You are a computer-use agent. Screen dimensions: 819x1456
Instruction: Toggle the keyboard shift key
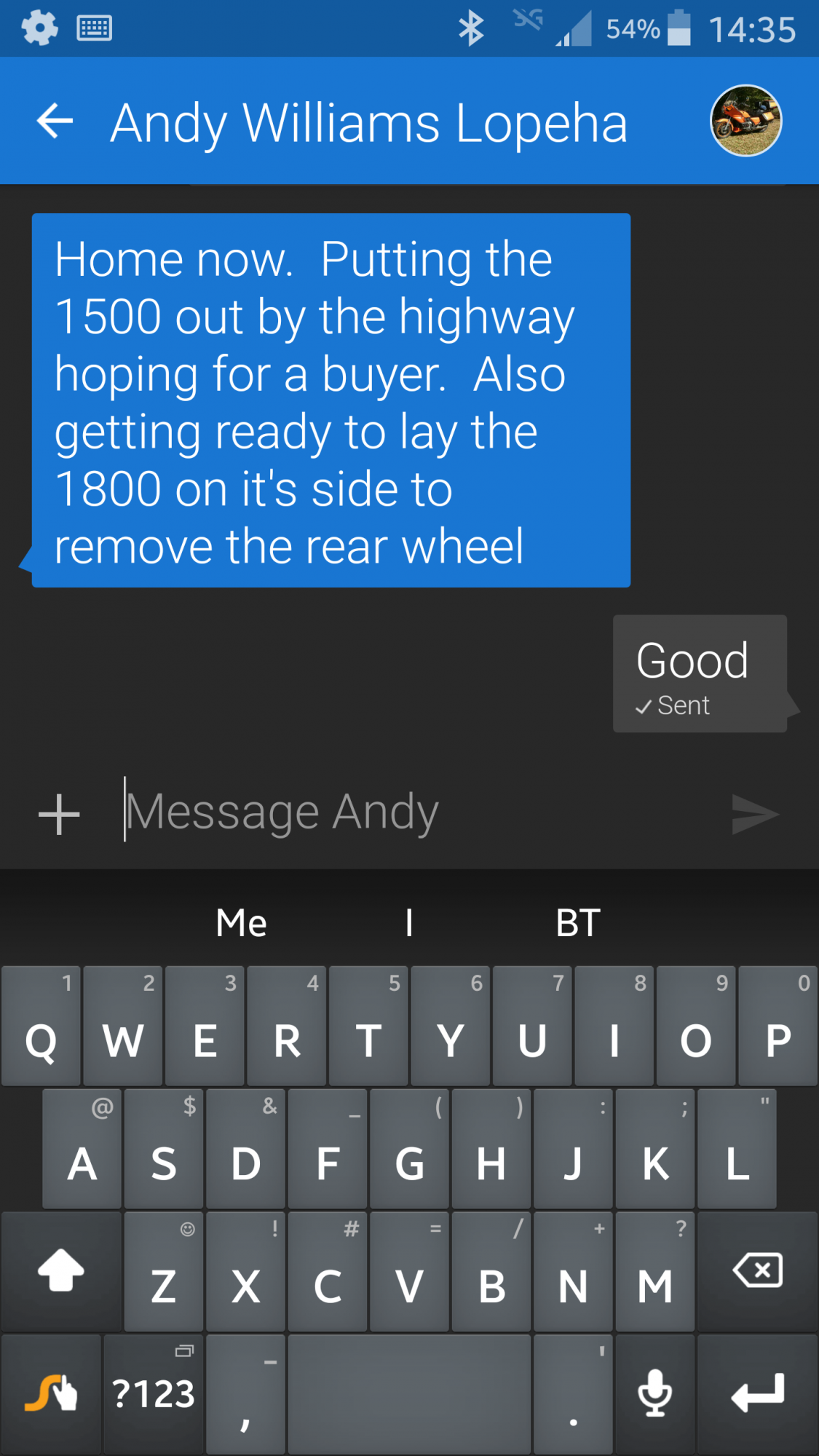pos(61,1271)
